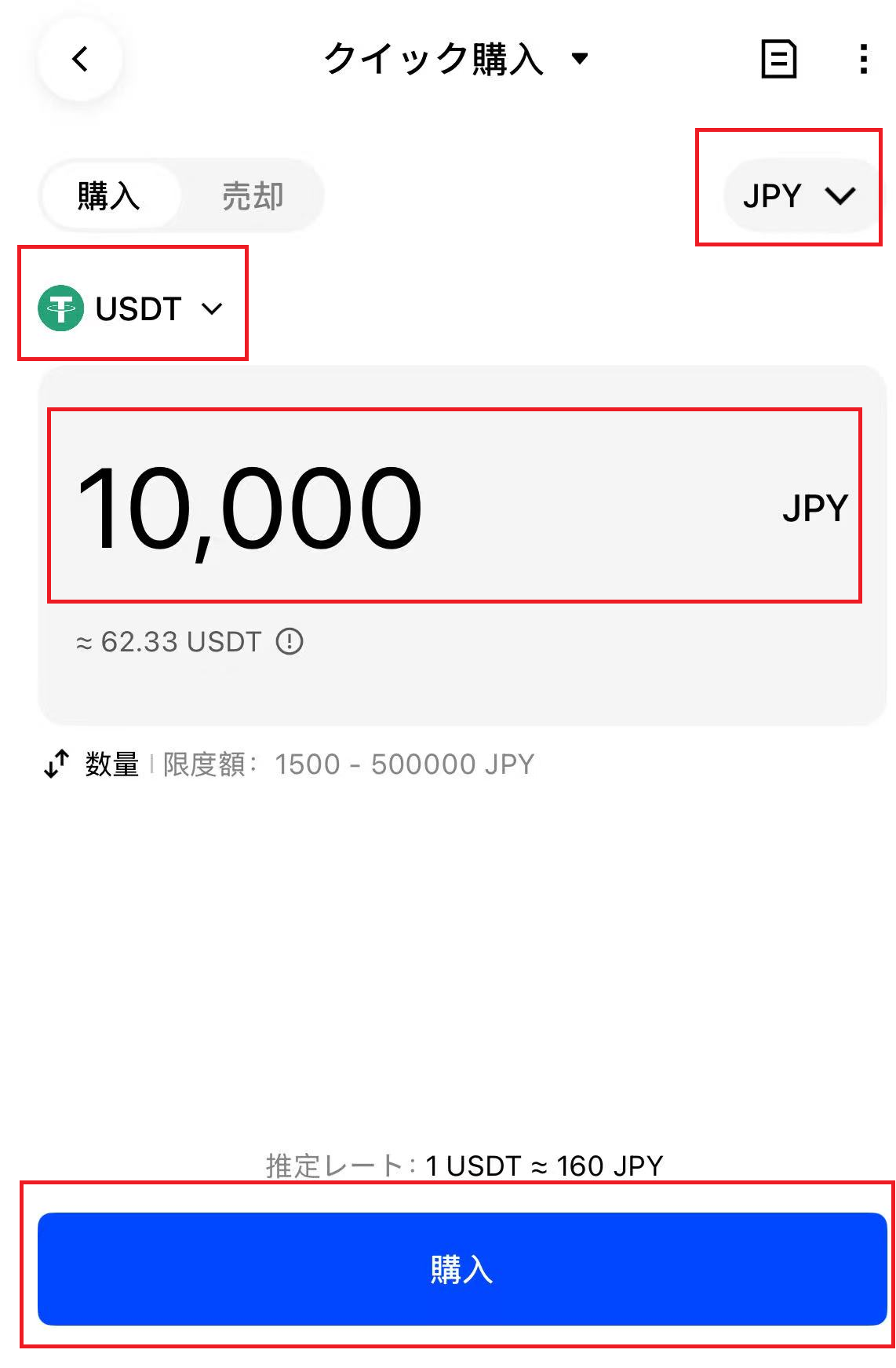The width and height of the screenshot is (896, 1368).
Task: Select the 購入 segment tab
Action: pos(109,195)
